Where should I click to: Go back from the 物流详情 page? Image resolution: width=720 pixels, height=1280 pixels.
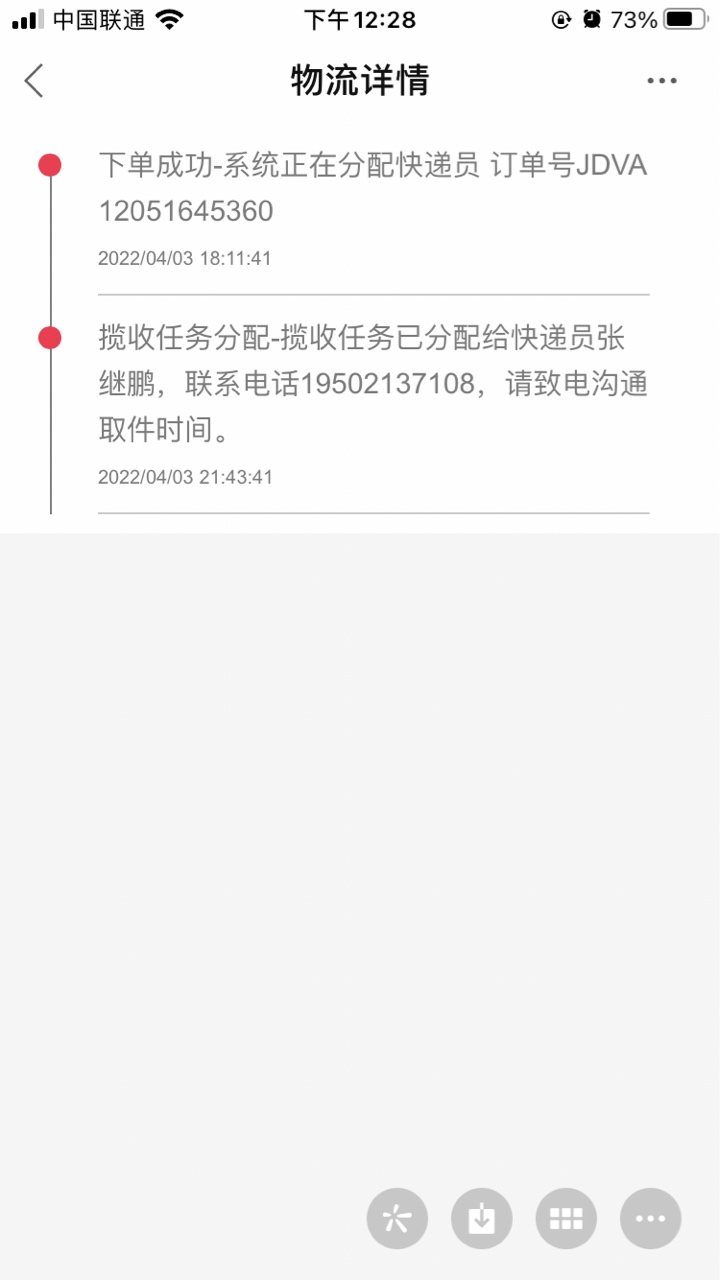(34, 81)
